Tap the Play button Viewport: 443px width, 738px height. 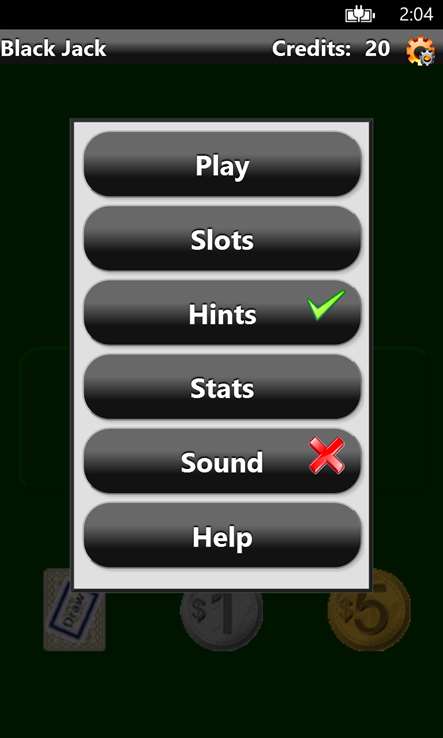[222, 164]
